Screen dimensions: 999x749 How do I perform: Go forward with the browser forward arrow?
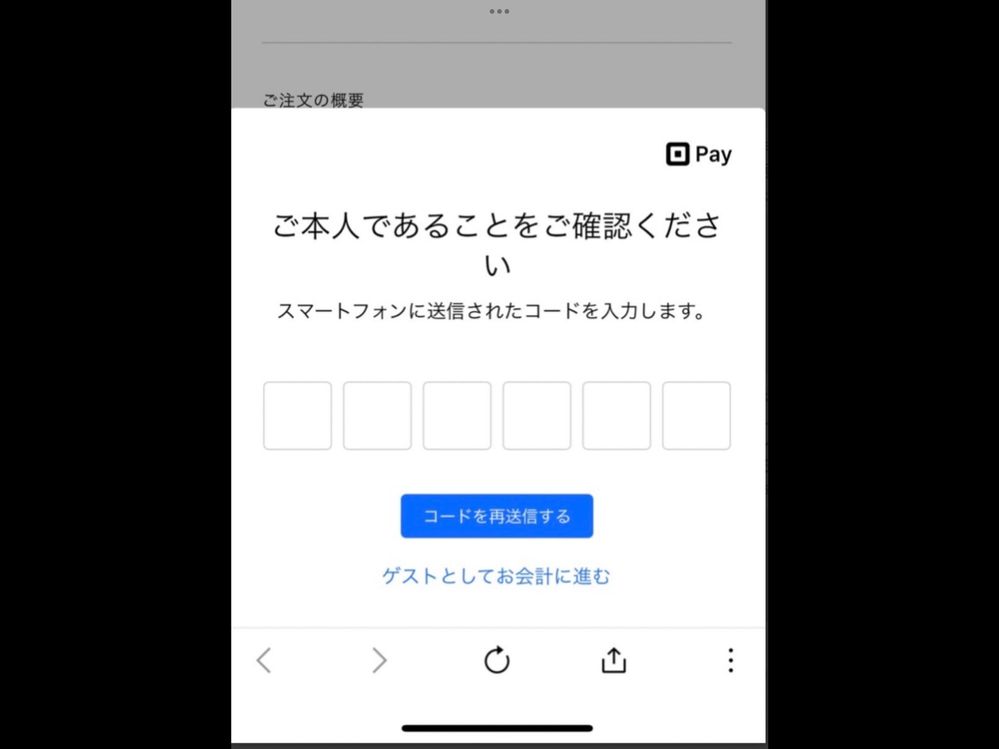pos(379,660)
